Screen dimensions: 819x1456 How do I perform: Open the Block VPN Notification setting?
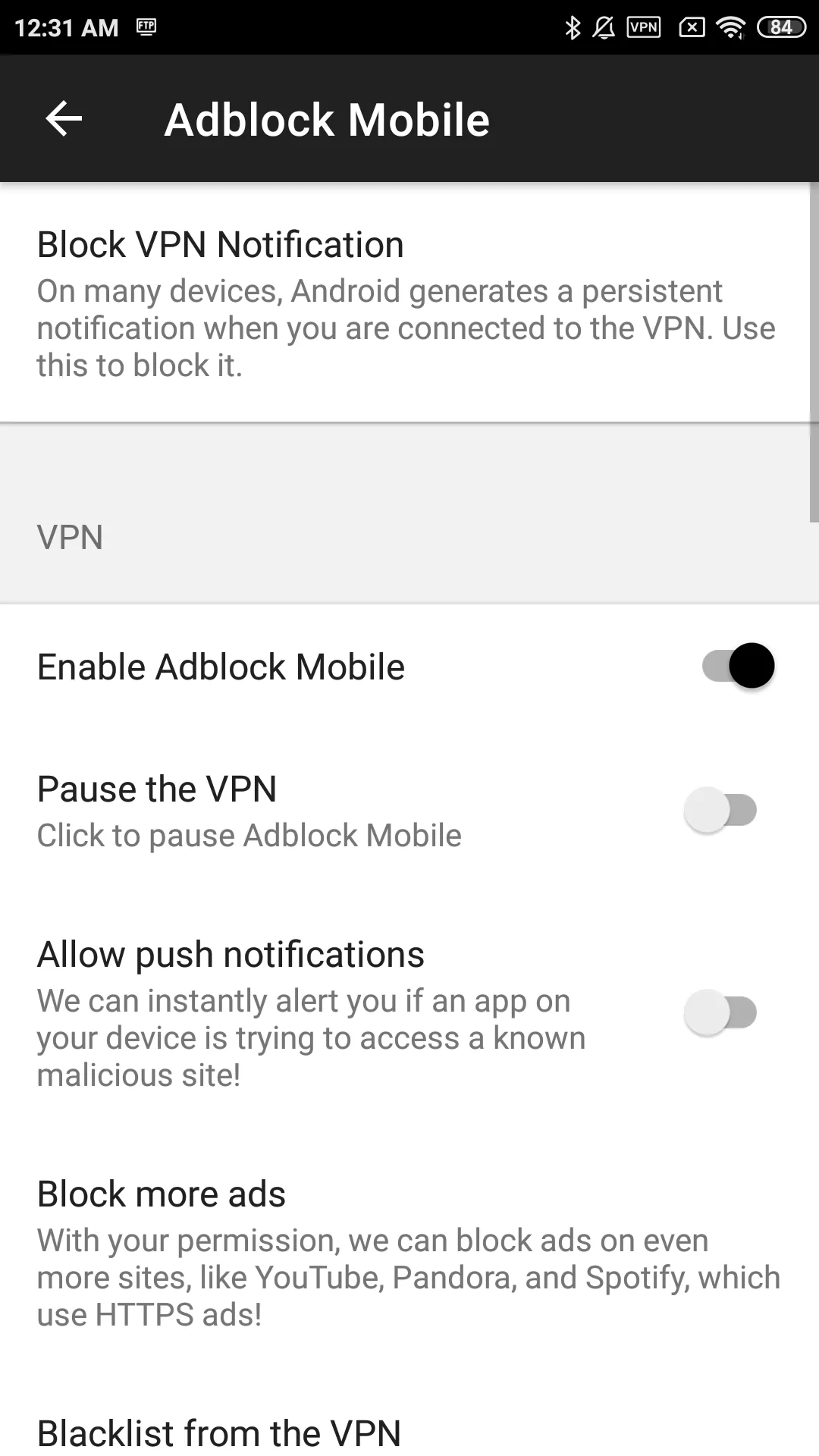coord(409,303)
